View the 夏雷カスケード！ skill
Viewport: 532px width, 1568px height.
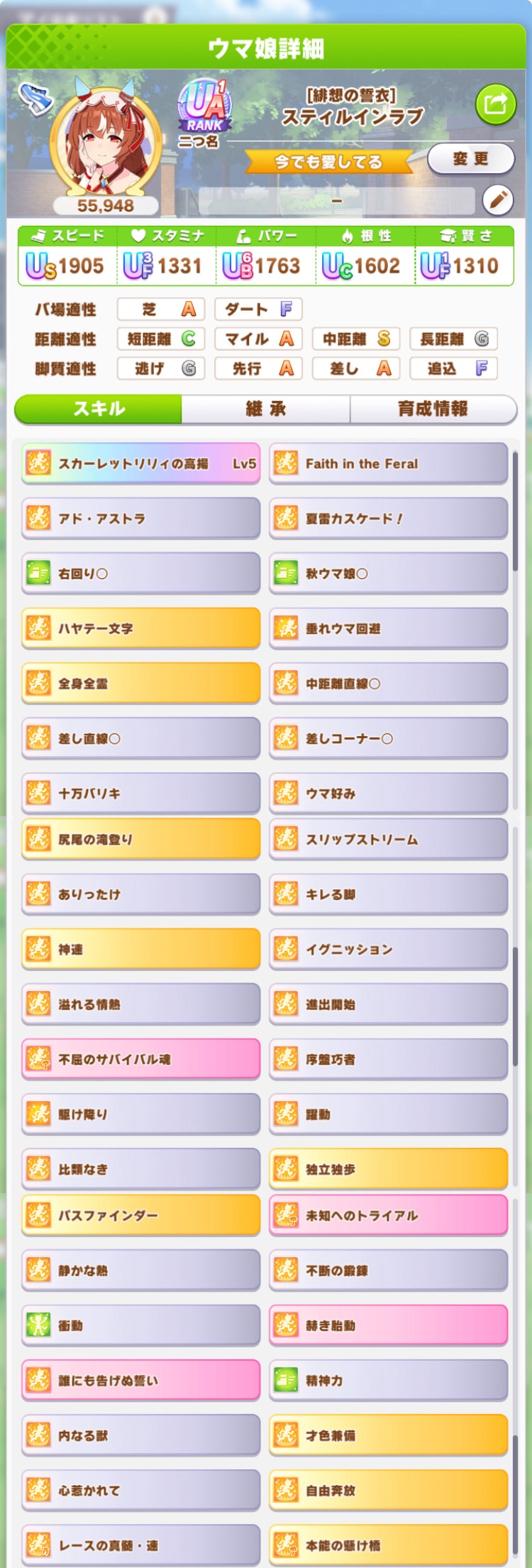(x=389, y=518)
